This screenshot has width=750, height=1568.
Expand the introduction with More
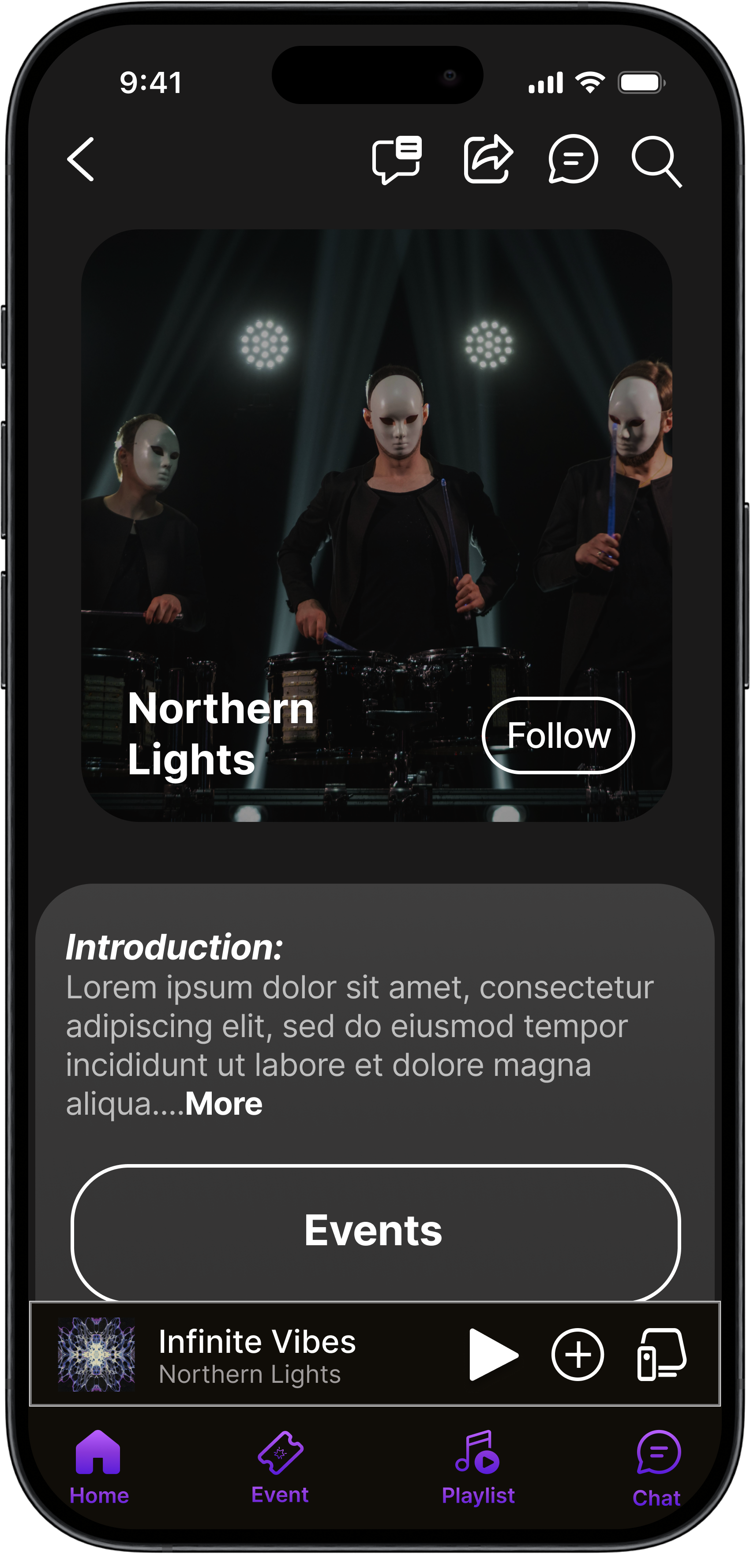click(x=224, y=1104)
